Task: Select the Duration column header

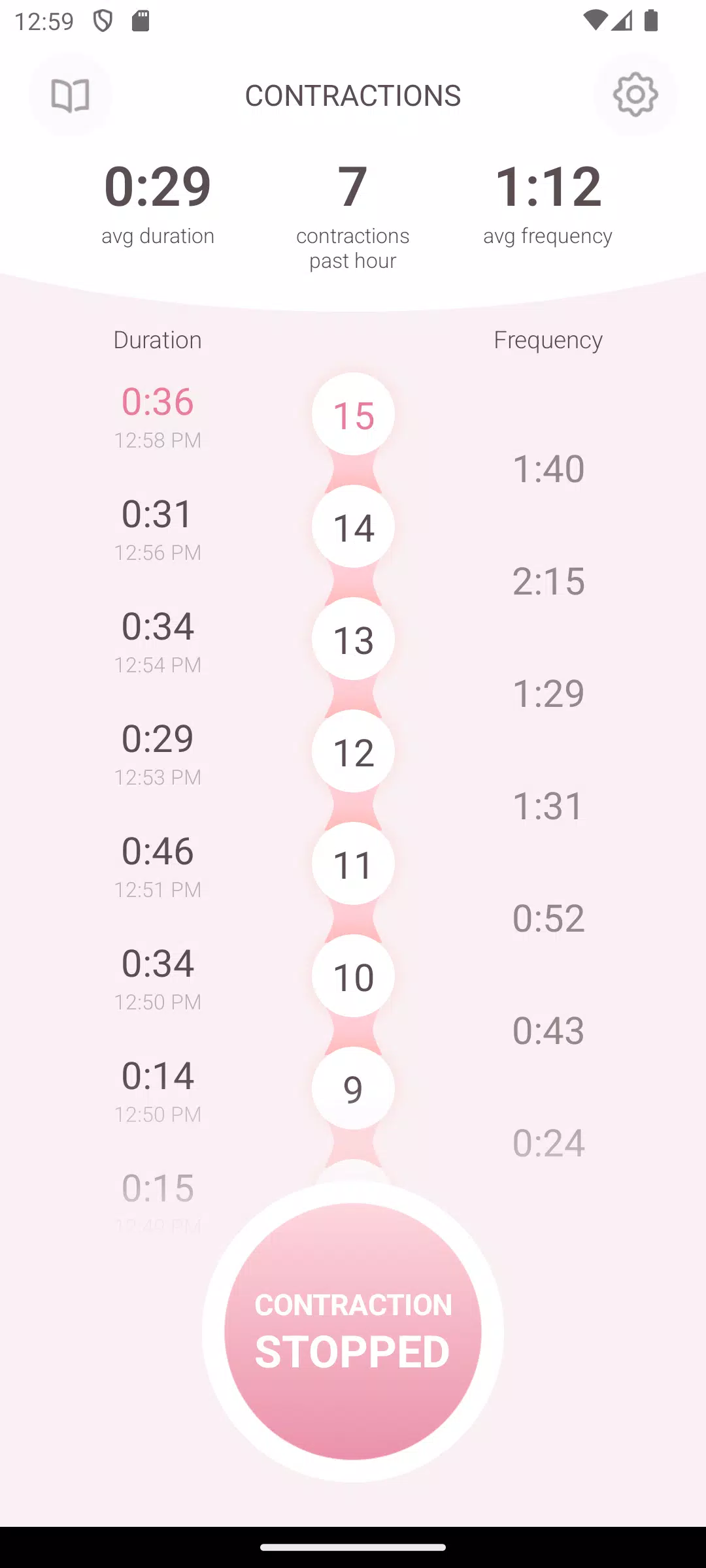Action: pyautogui.click(x=158, y=340)
